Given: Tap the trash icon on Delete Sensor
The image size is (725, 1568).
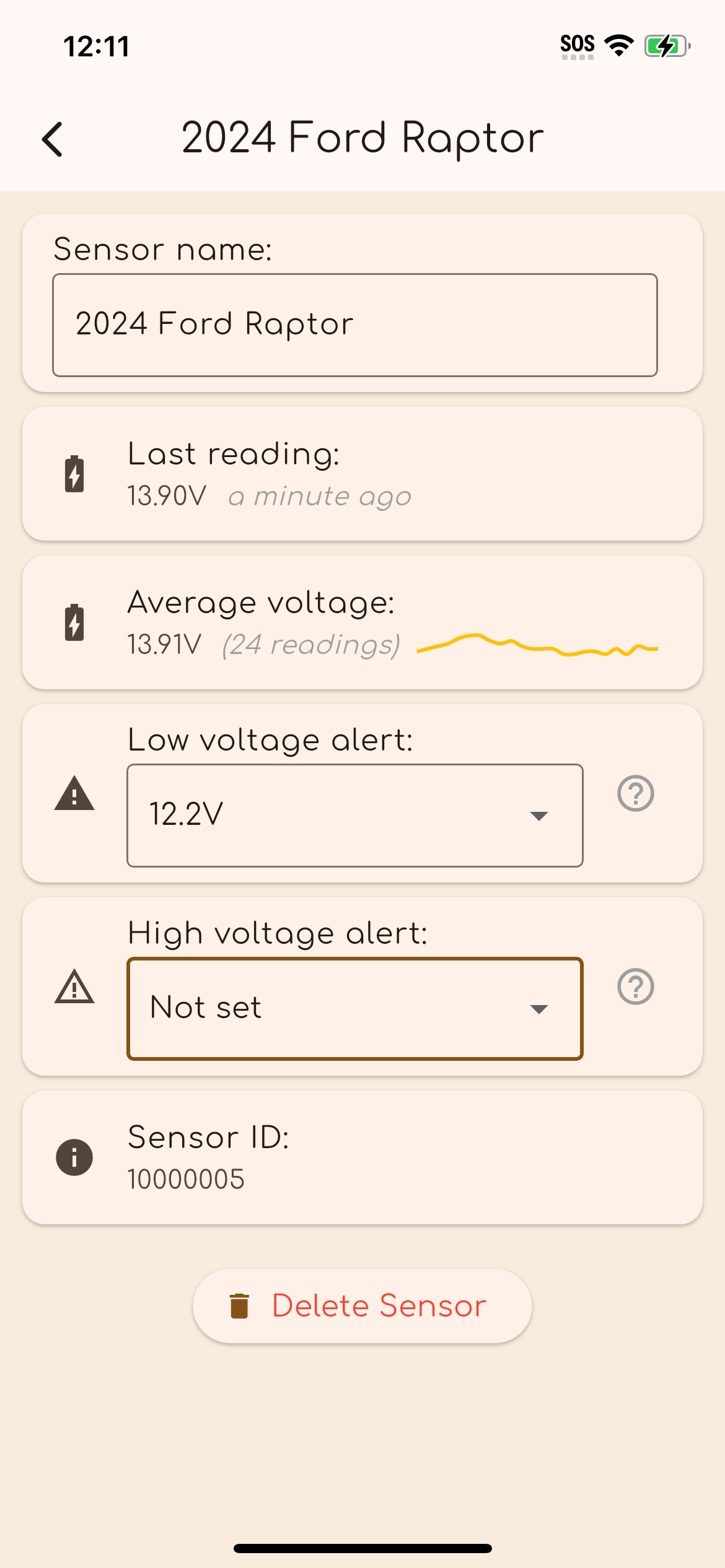Looking at the screenshot, I should 239,1305.
